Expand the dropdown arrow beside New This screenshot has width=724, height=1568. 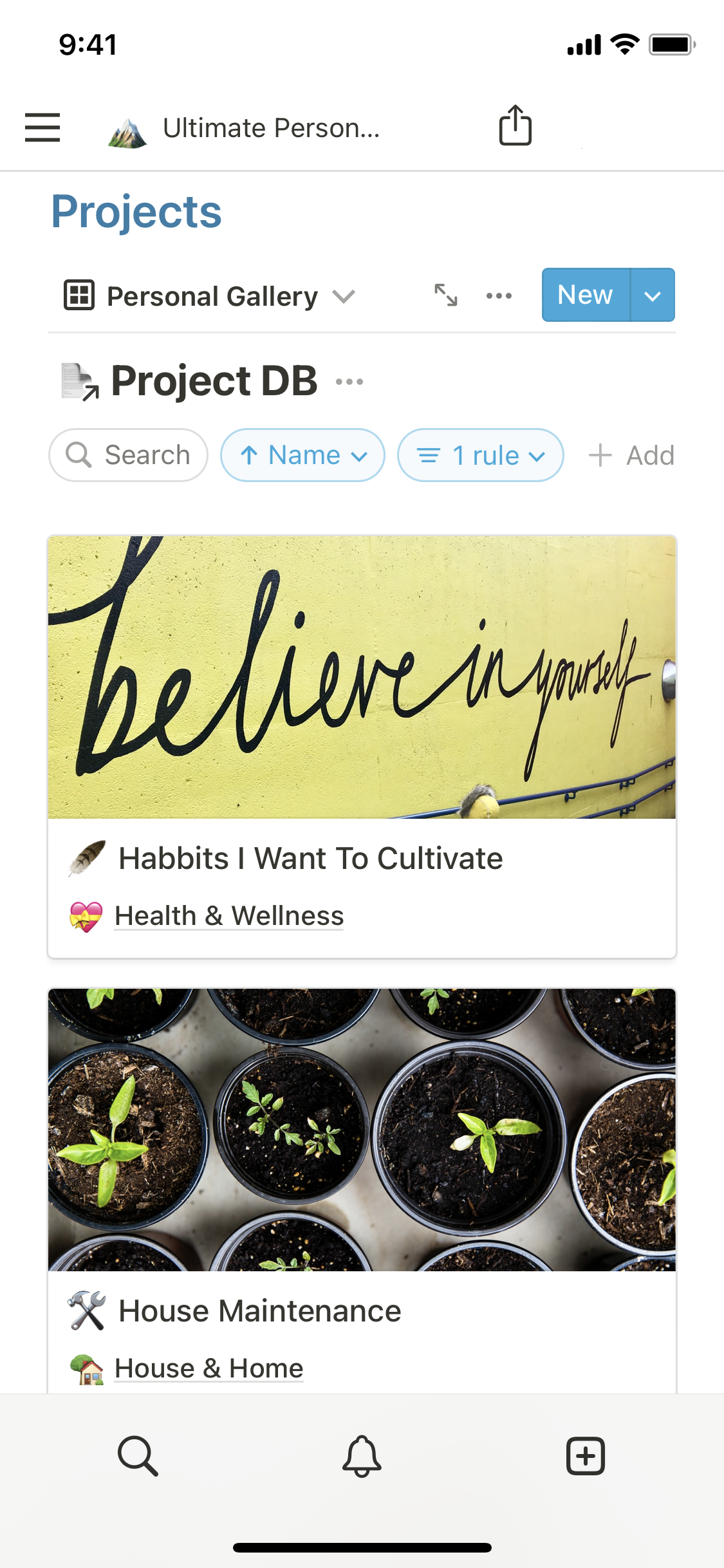coord(653,295)
